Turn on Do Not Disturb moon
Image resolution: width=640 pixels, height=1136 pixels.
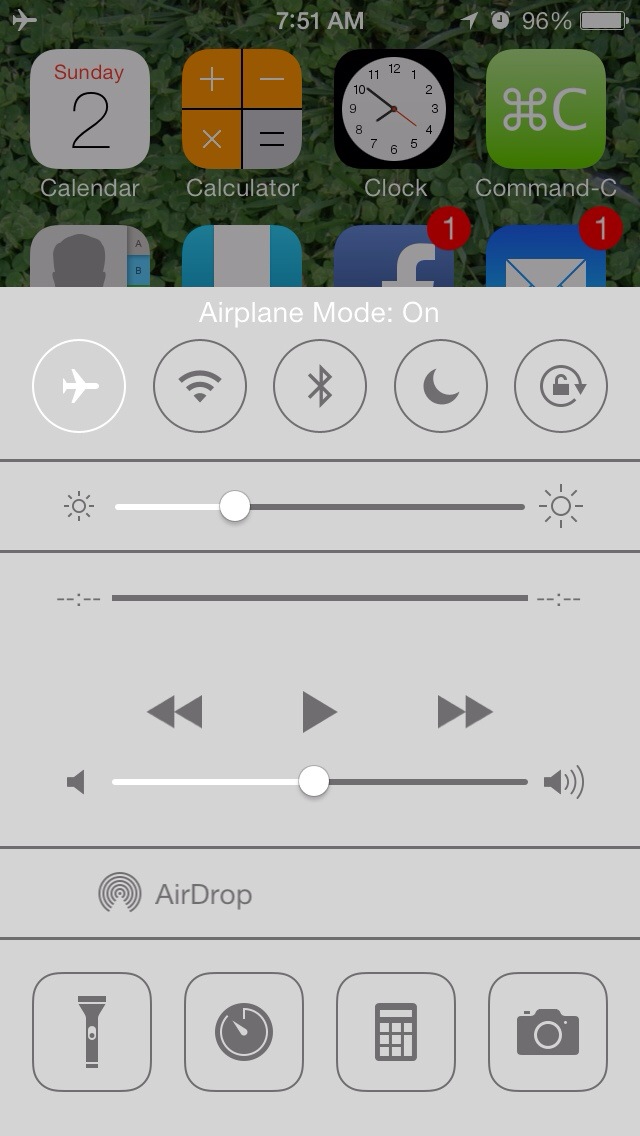[x=441, y=386]
